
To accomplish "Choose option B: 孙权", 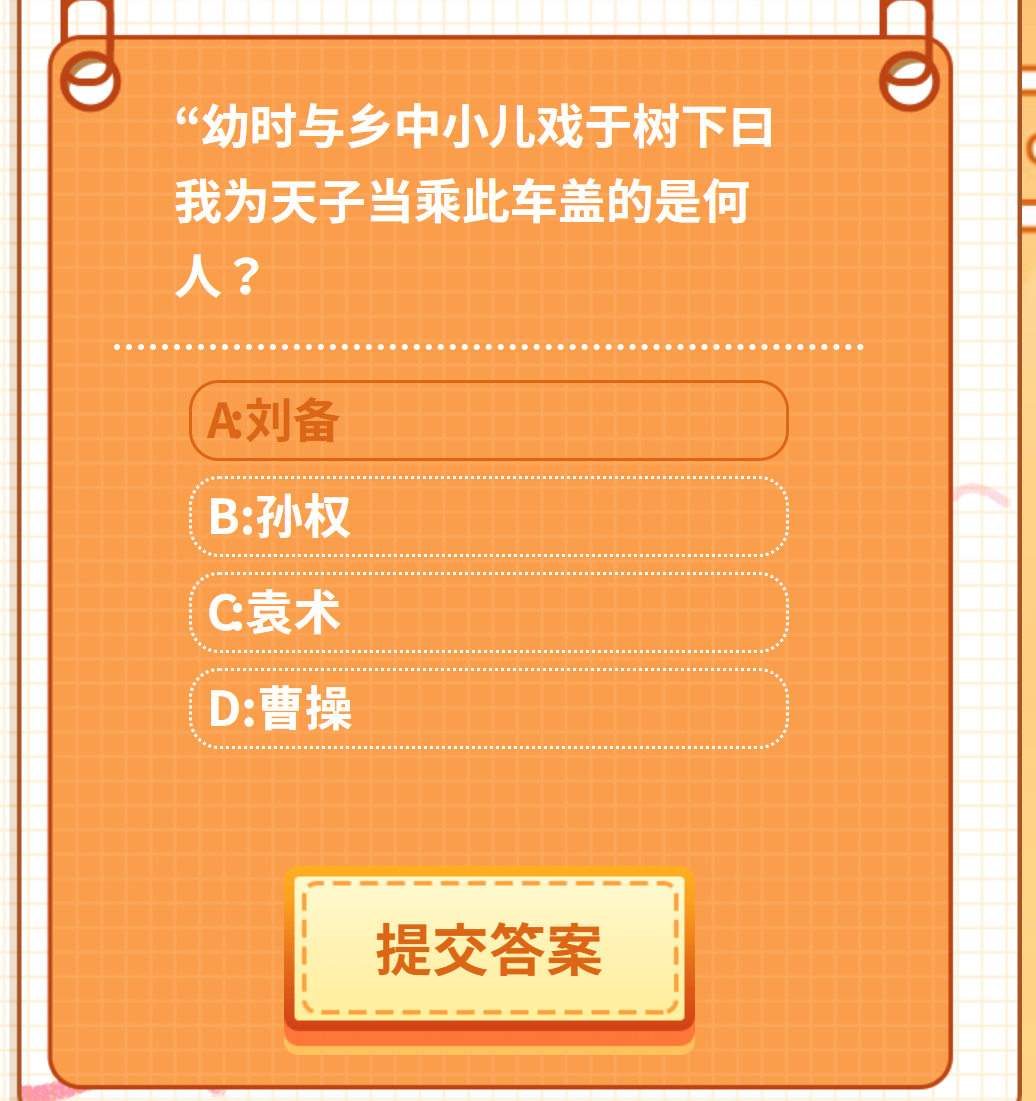I will (488, 517).
